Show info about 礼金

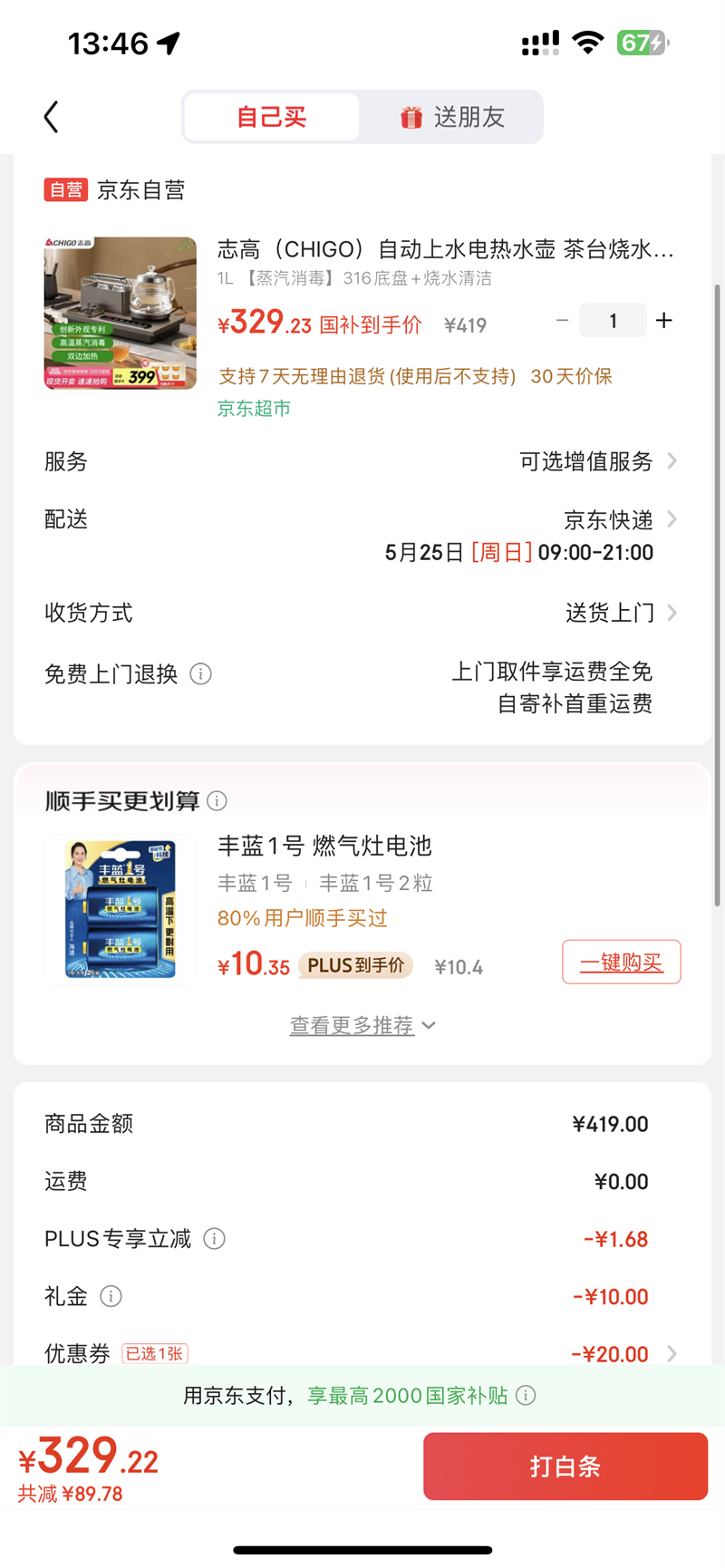click(x=111, y=1297)
